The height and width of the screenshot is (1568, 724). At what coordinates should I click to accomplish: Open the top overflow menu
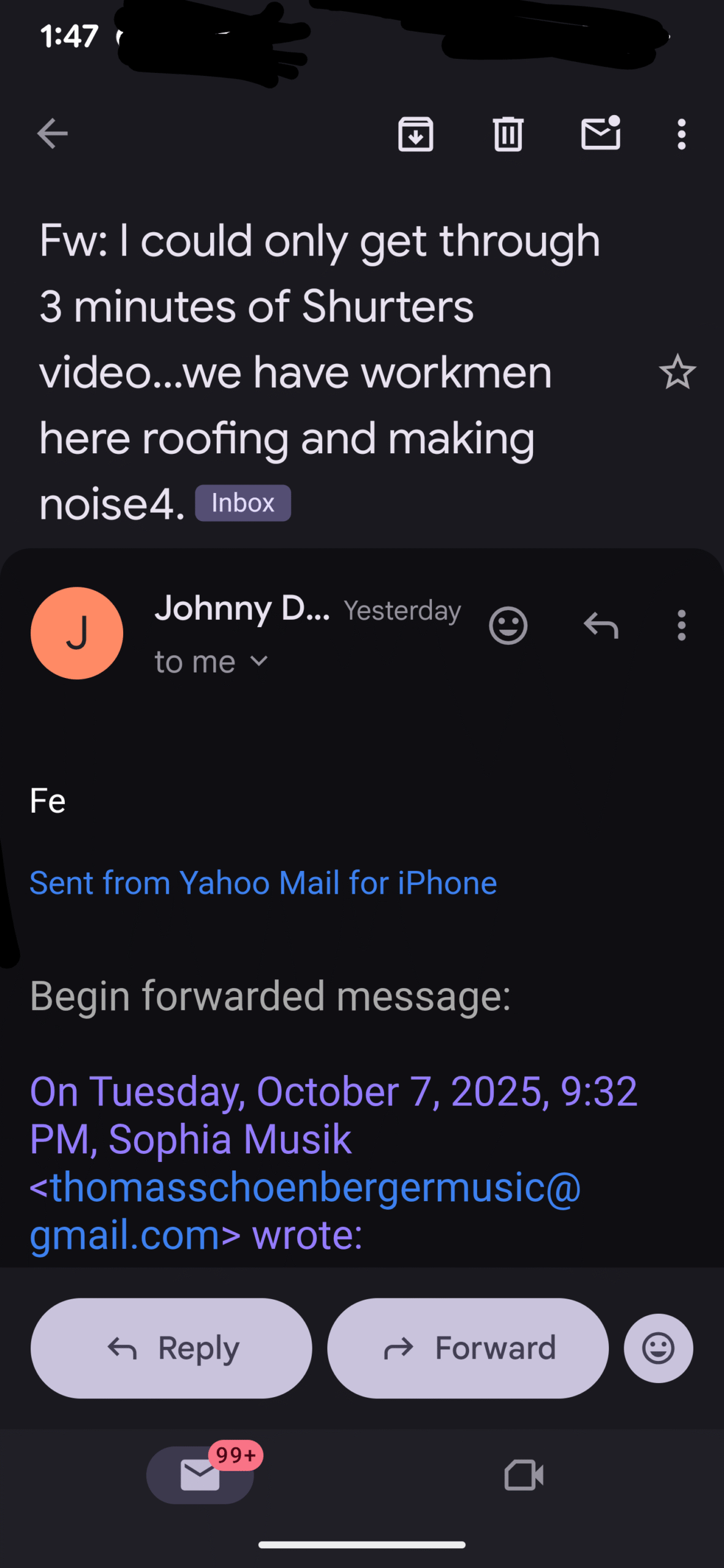pos(681,134)
